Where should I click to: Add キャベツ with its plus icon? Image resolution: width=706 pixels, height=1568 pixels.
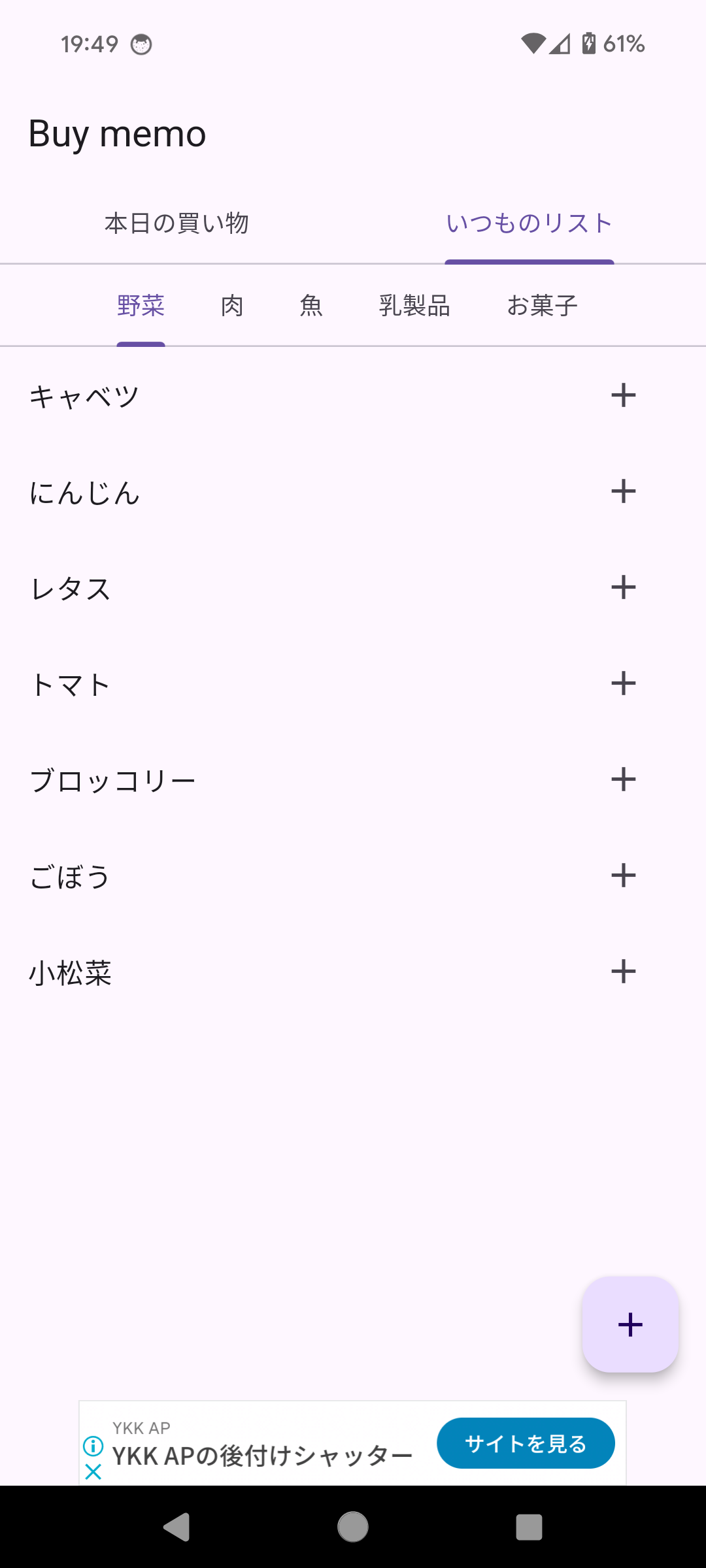pyautogui.click(x=623, y=395)
